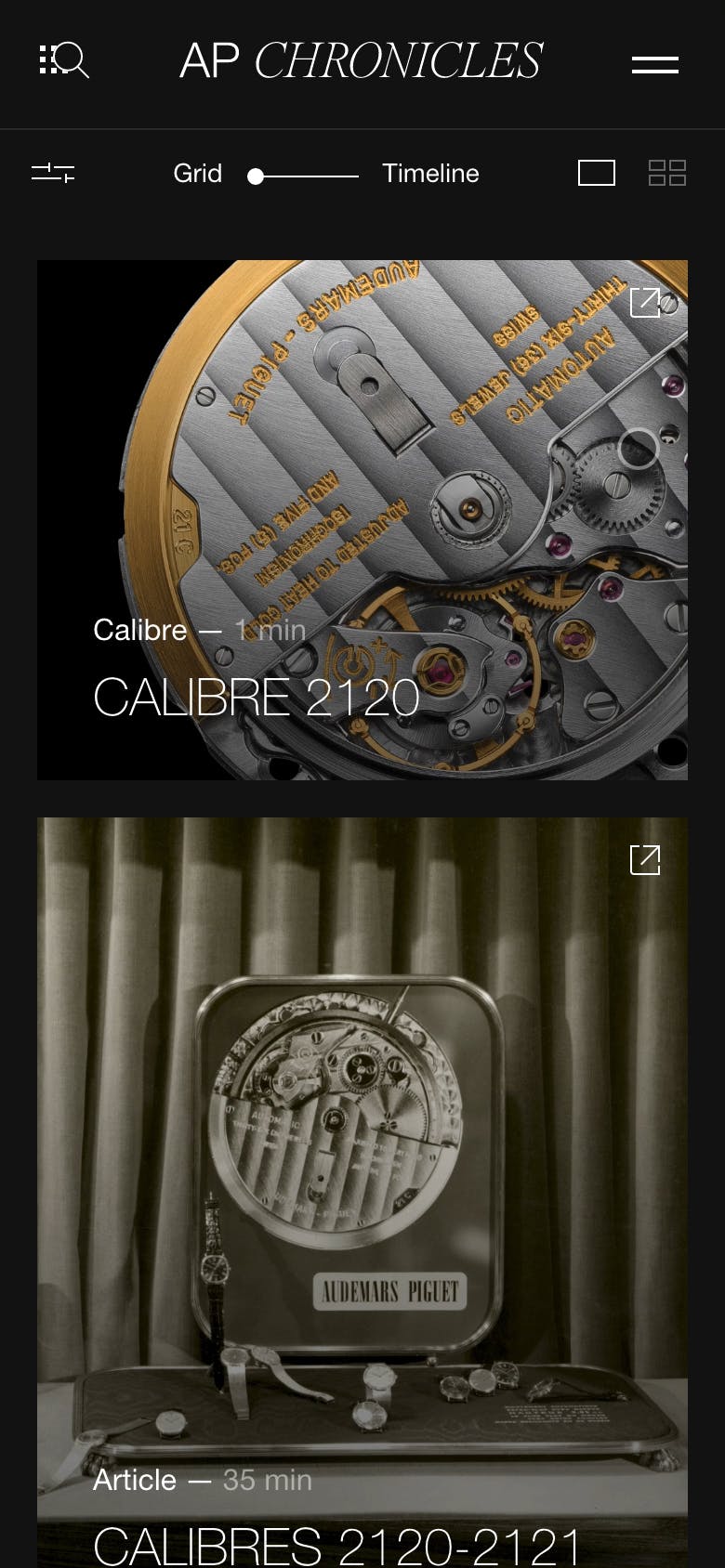
Task: Open the filter settings
Action: tap(53, 173)
